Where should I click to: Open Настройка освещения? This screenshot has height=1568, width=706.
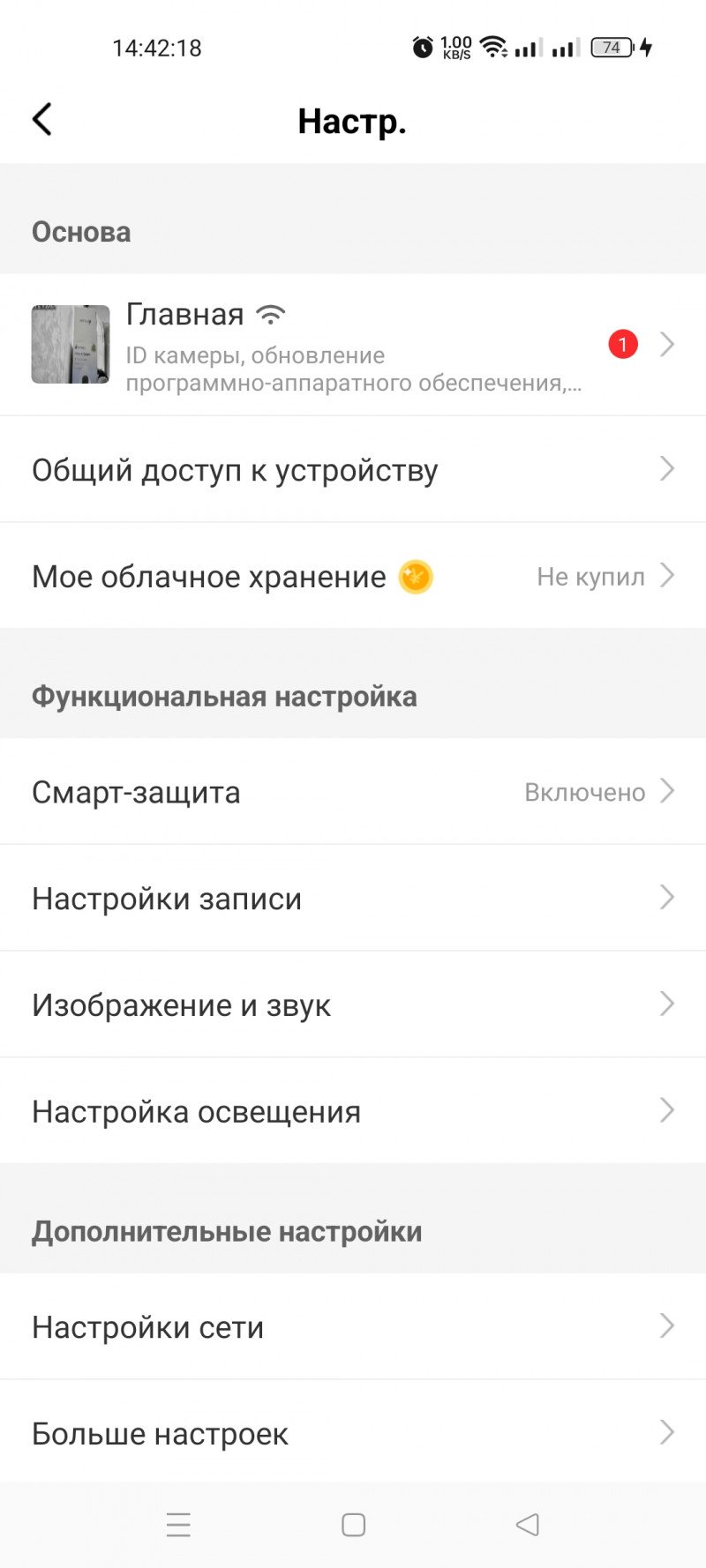click(353, 1111)
